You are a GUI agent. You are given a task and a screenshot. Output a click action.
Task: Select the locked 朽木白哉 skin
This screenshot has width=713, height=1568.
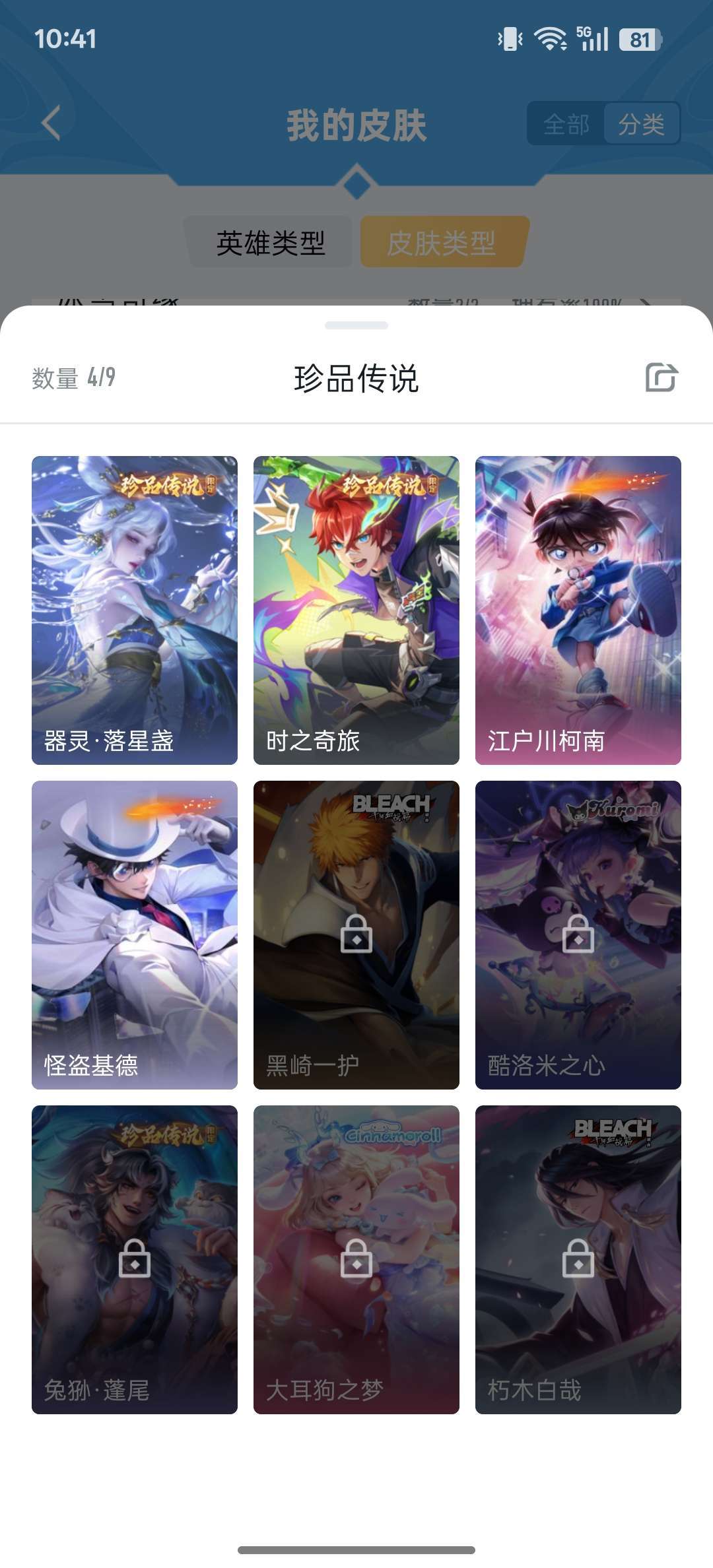(578, 1259)
